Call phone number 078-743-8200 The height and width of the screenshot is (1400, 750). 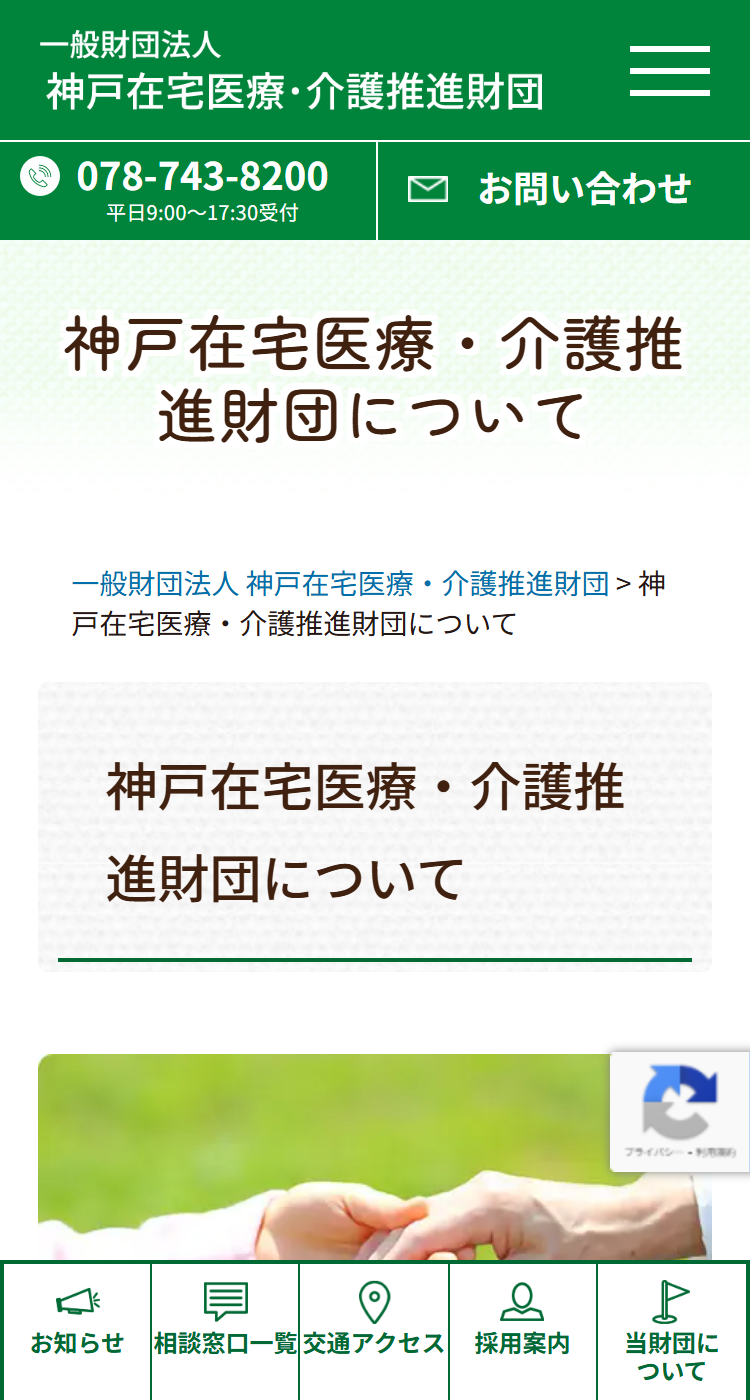188,190
